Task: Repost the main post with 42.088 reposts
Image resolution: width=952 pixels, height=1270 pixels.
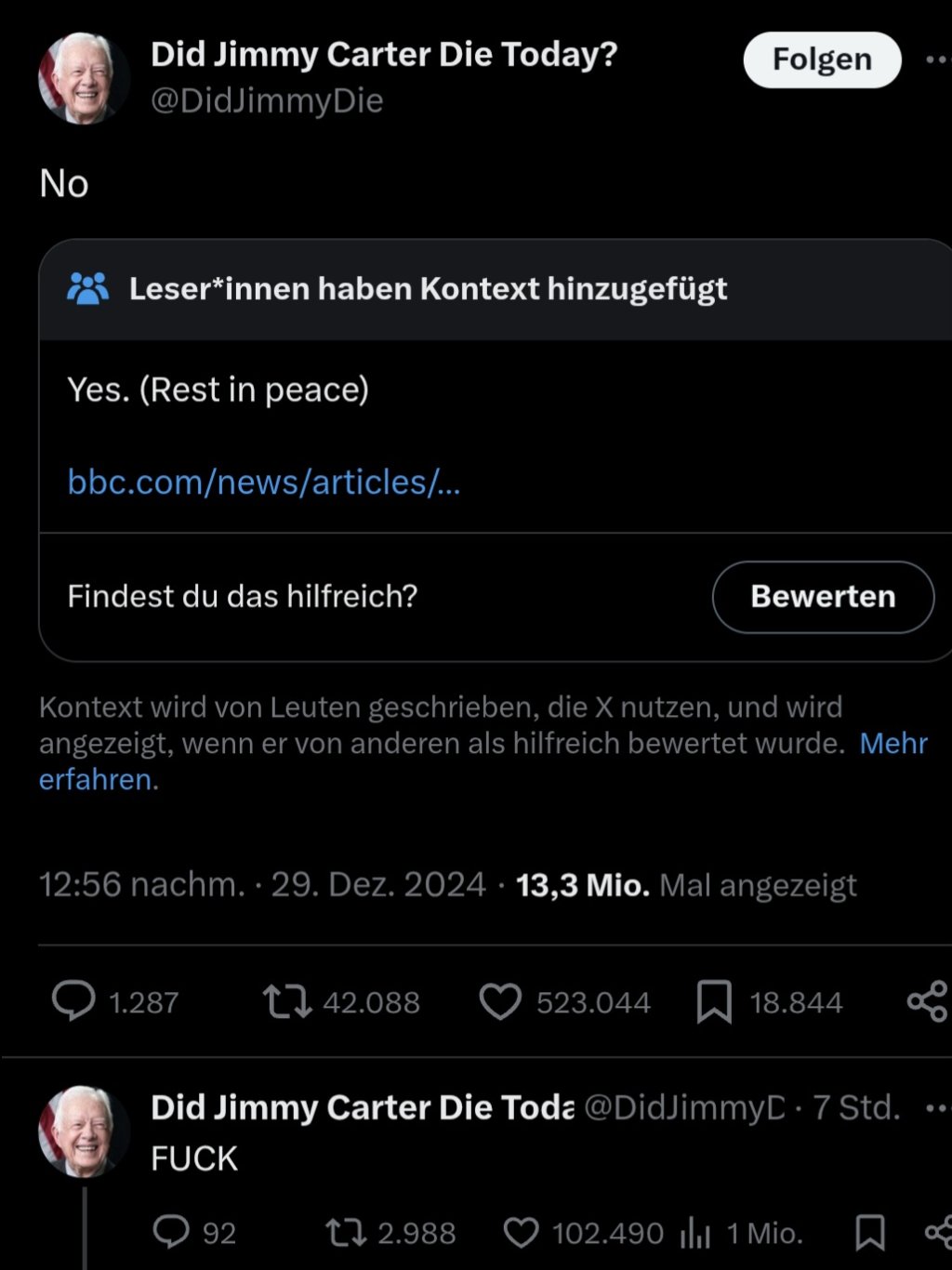Action: 286,1002
